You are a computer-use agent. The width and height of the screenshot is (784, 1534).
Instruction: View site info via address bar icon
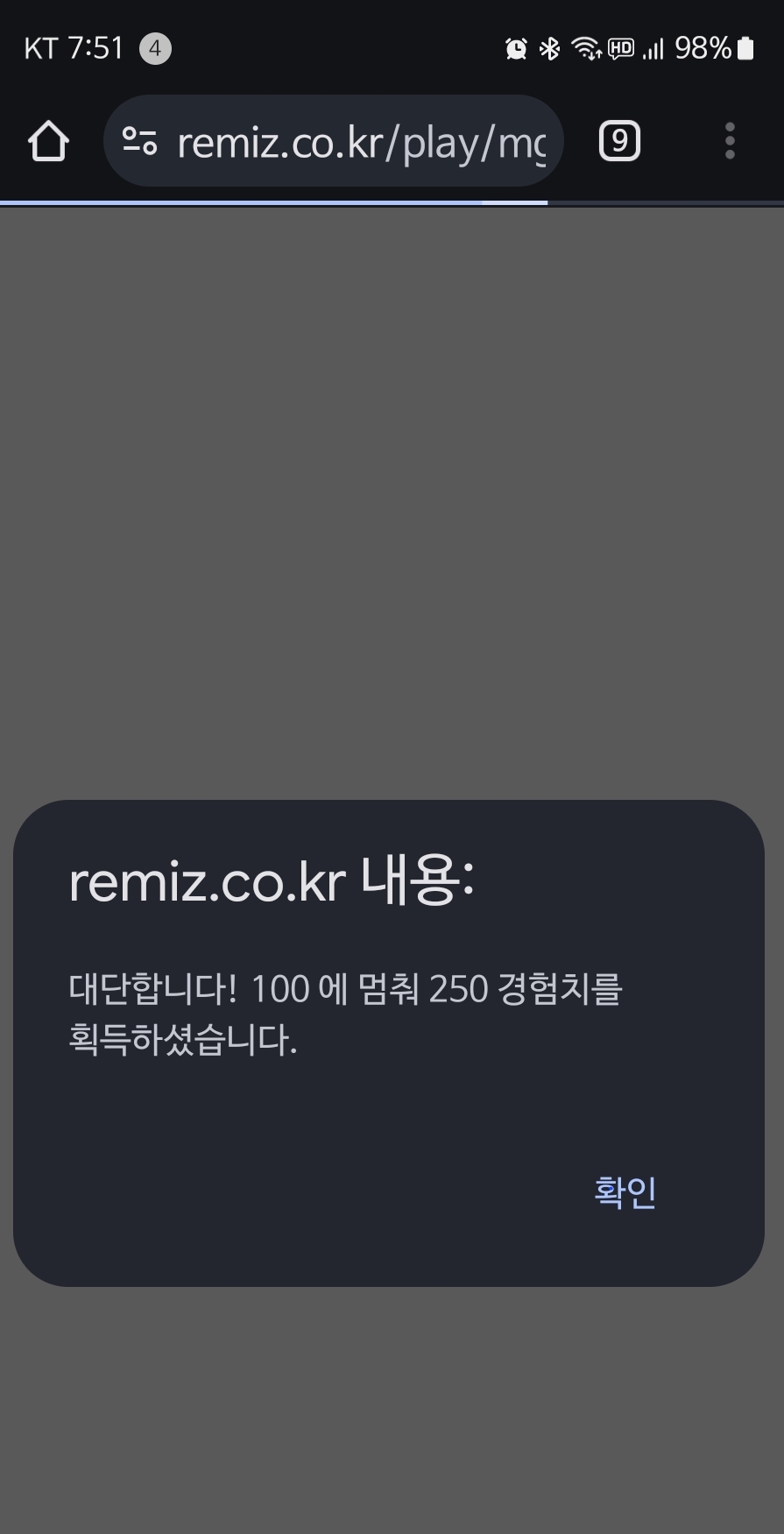coord(139,141)
